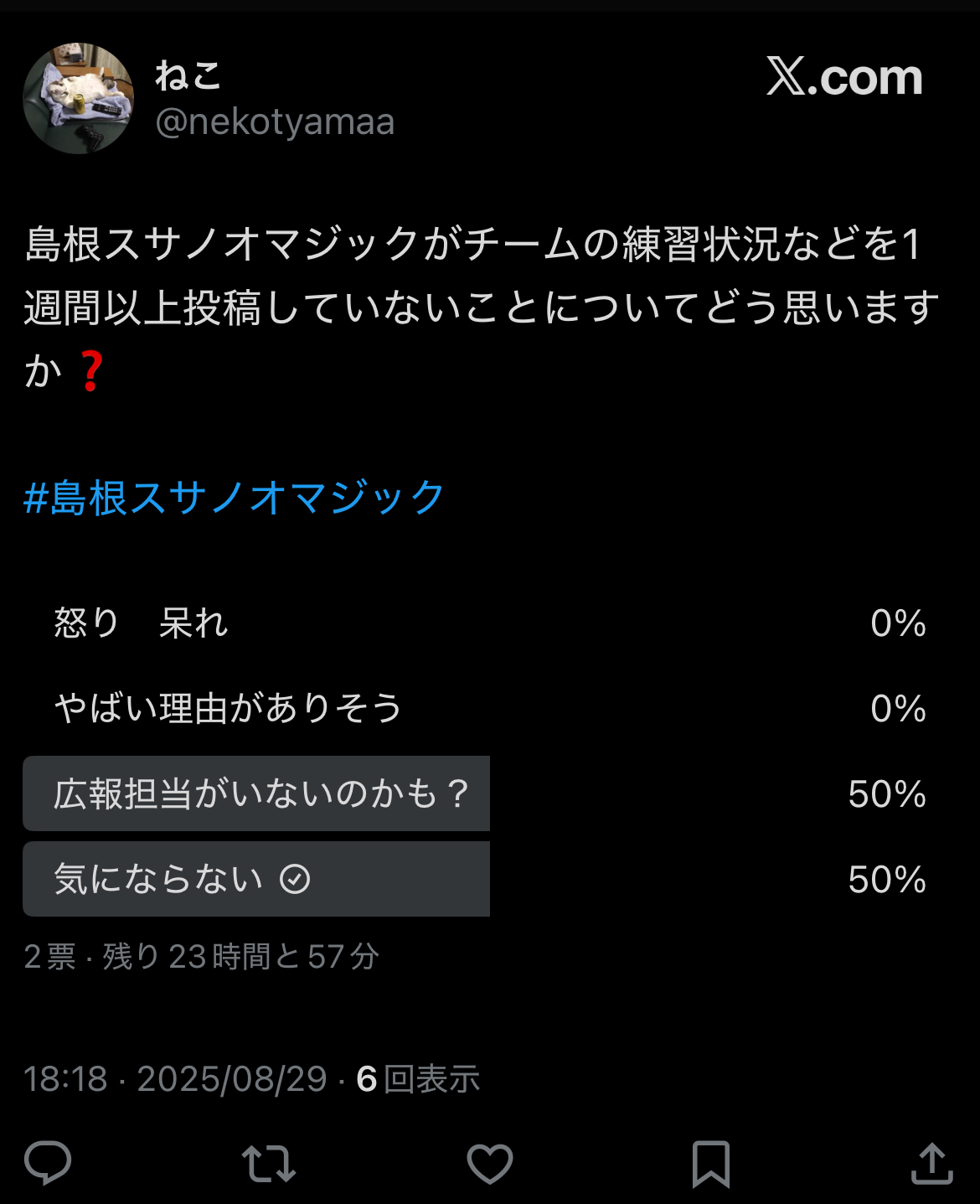The height and width of the screenshot is (1204, 980).
Task: Share the post via the share icon
Action: (931, 1163)
